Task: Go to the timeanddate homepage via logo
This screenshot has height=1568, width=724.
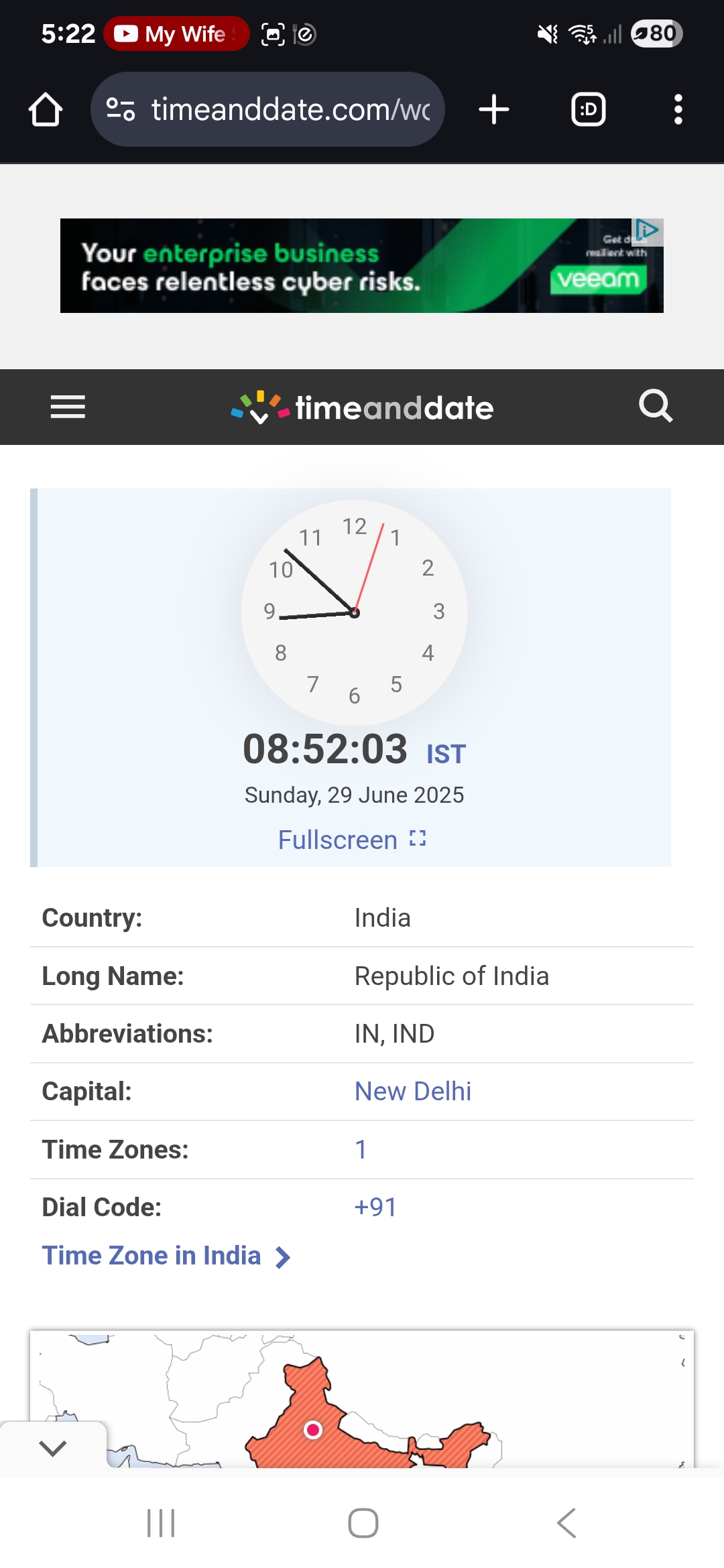Action: (x=362, y=407)
